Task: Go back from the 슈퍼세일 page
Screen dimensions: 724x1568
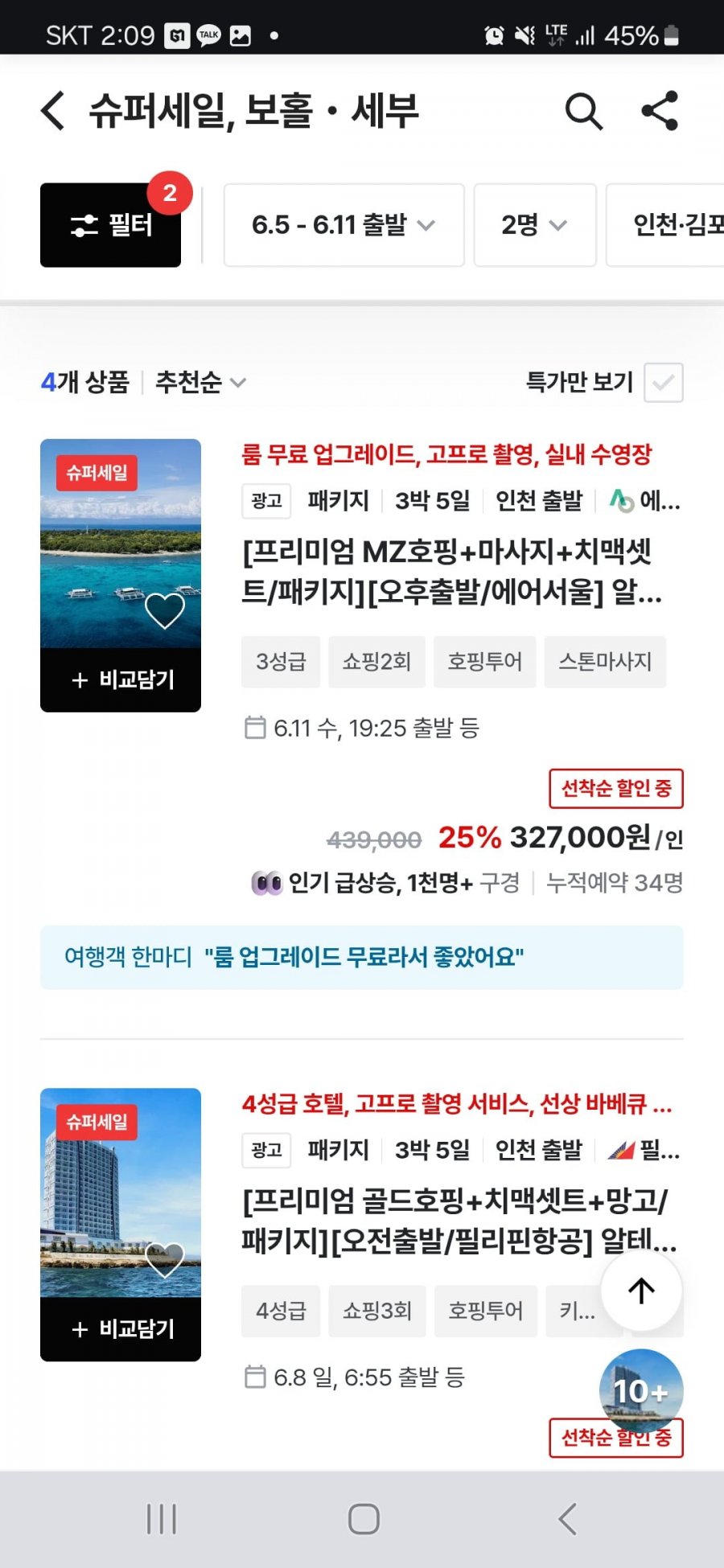Action: pos(53,111)
